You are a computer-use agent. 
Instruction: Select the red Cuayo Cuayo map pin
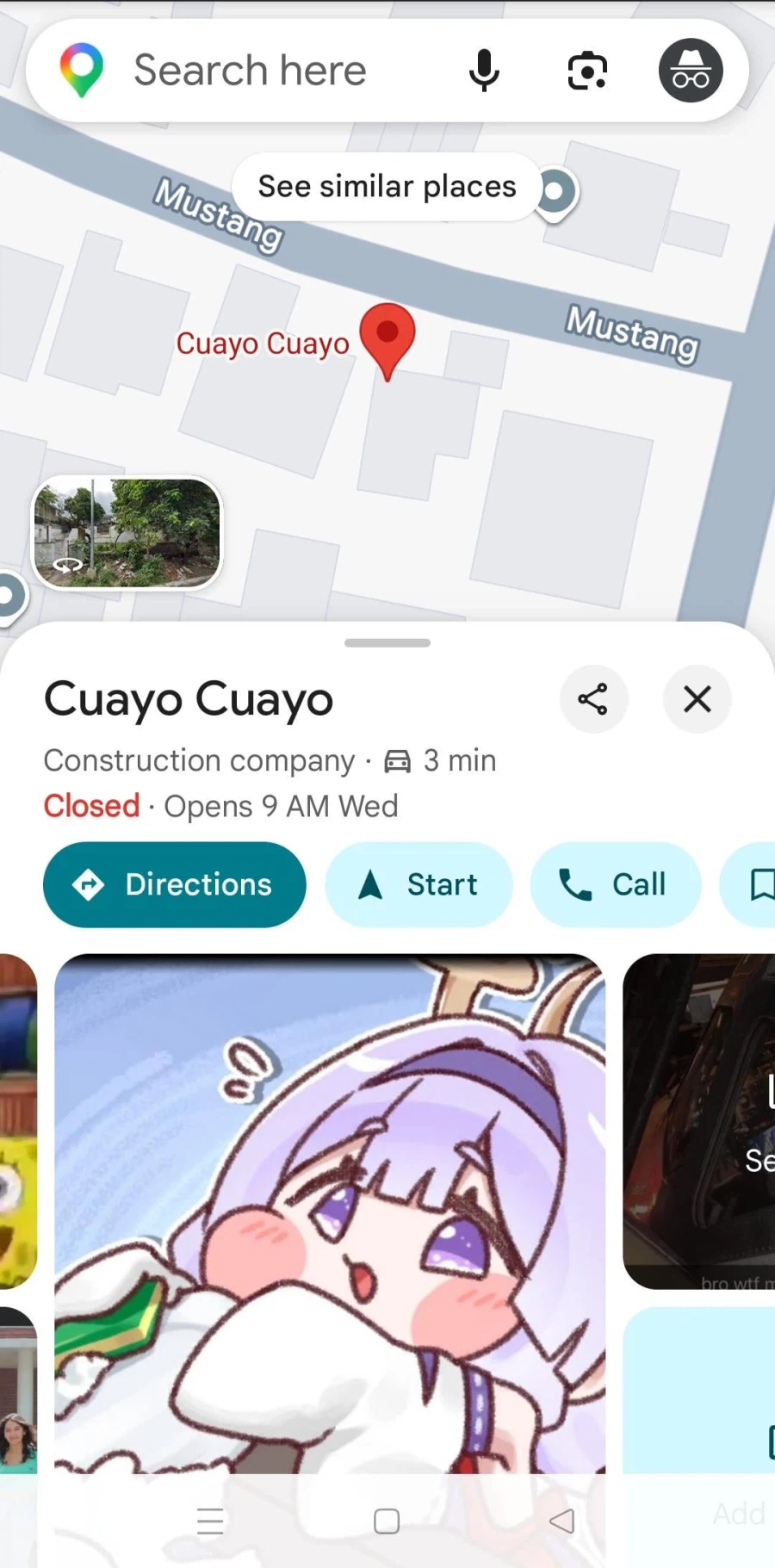(x=387, y=336)
